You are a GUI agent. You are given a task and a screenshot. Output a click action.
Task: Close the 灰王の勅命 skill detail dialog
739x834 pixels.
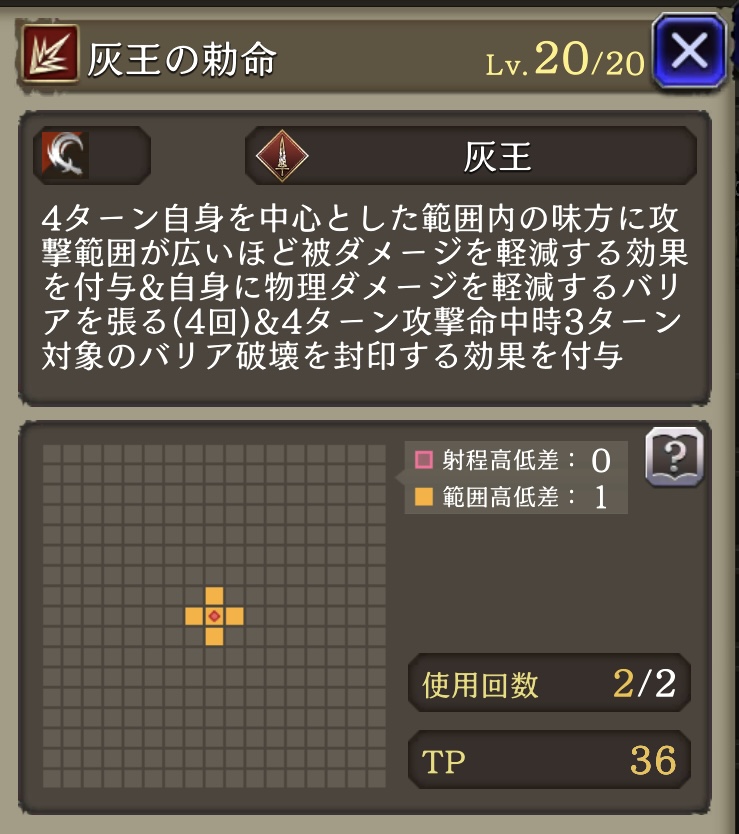(689, 51)
